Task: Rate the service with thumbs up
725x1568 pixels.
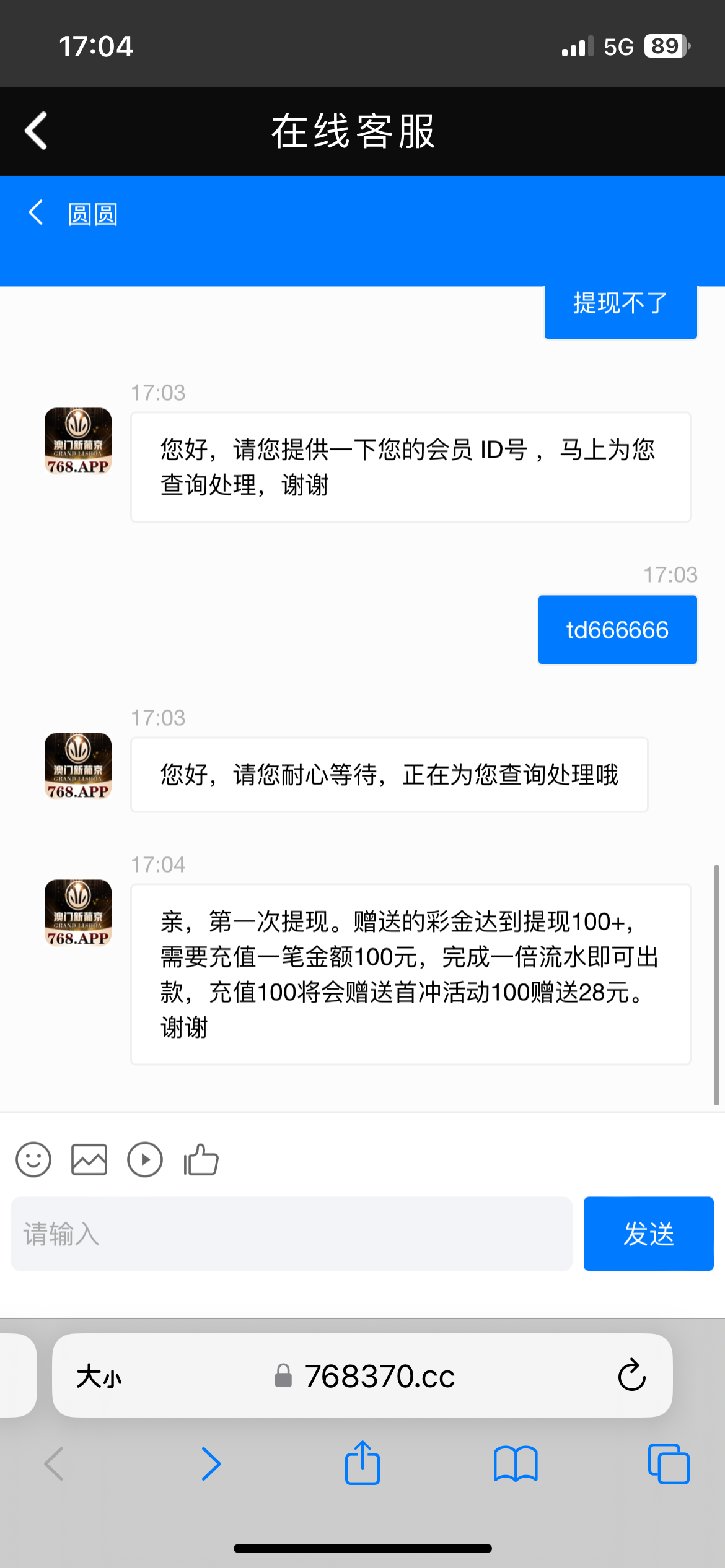Action: tap(201, 1159)
